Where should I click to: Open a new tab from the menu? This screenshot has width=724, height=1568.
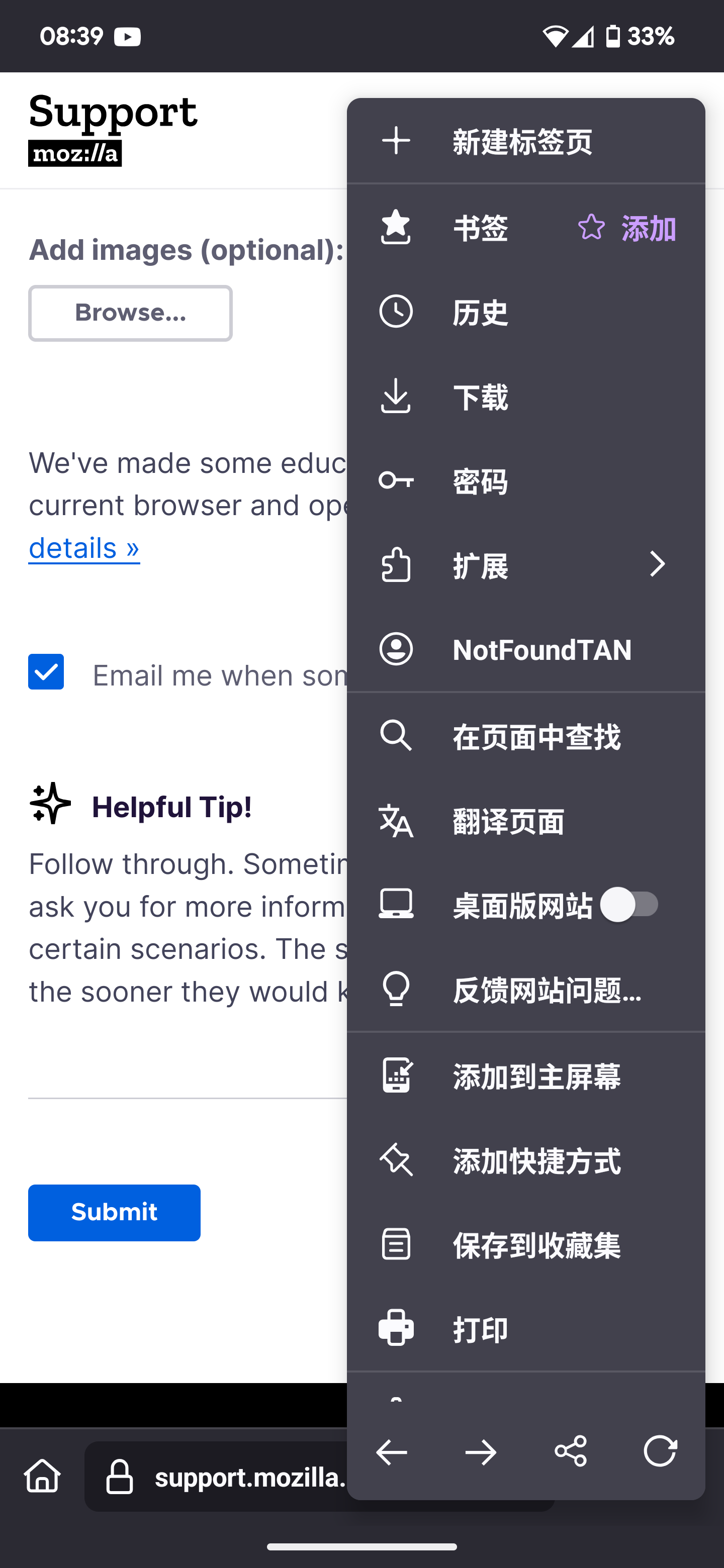tap(526, 141)
